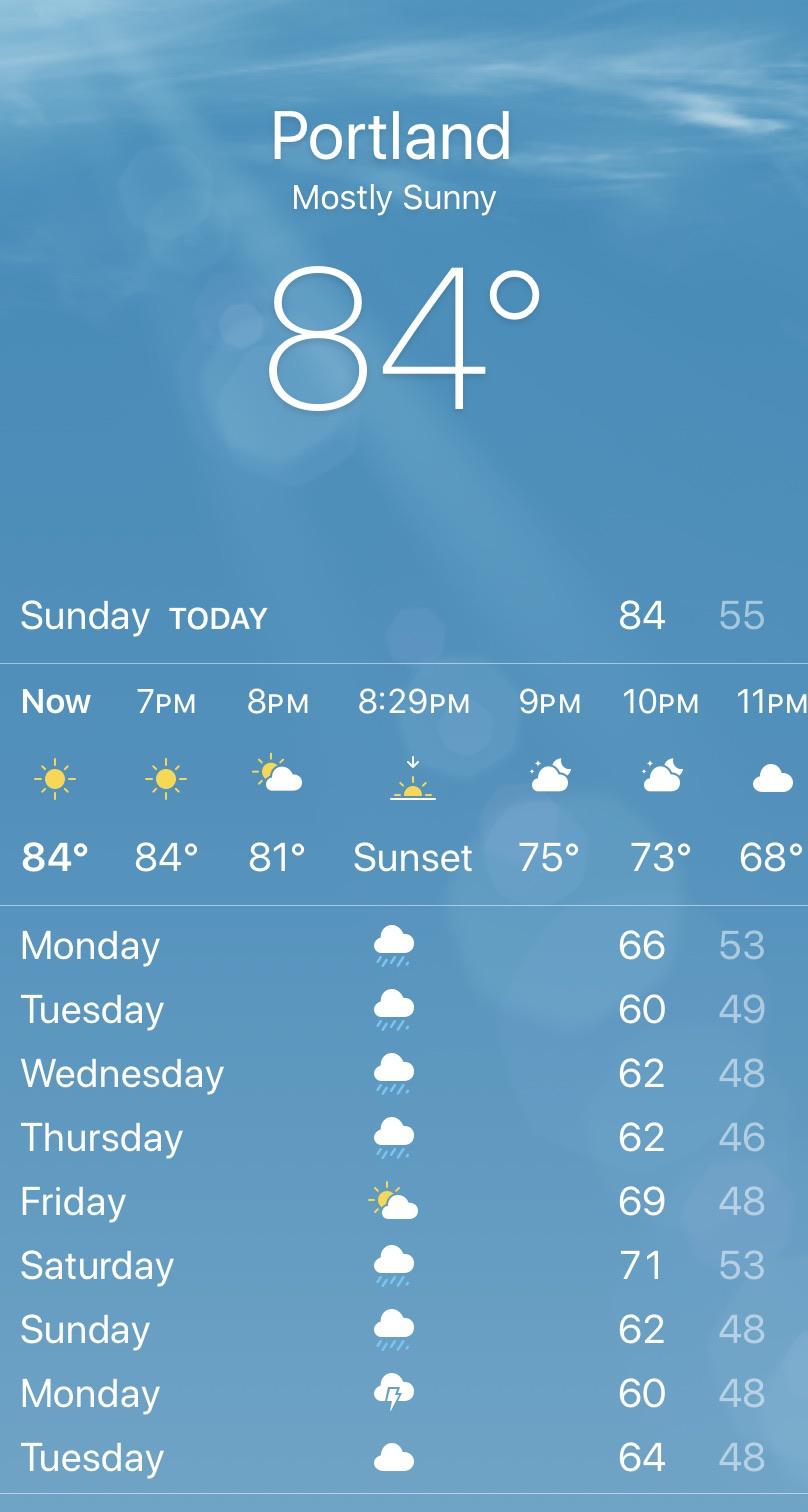Tap the sunset icon at 8:29PM
Viewport: 808px width, 1512px height.
411,782
